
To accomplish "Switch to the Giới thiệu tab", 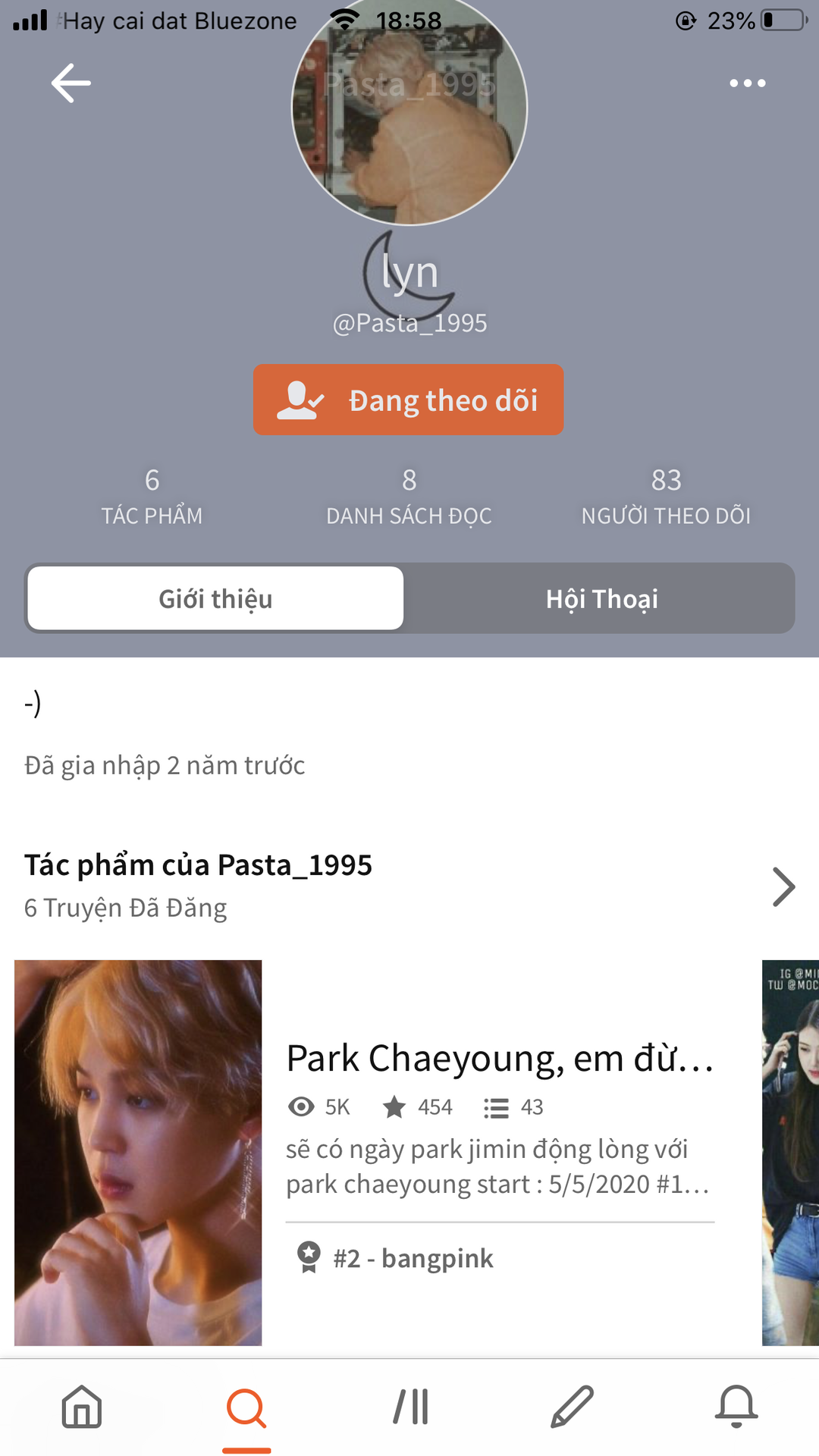I will 215,598.
